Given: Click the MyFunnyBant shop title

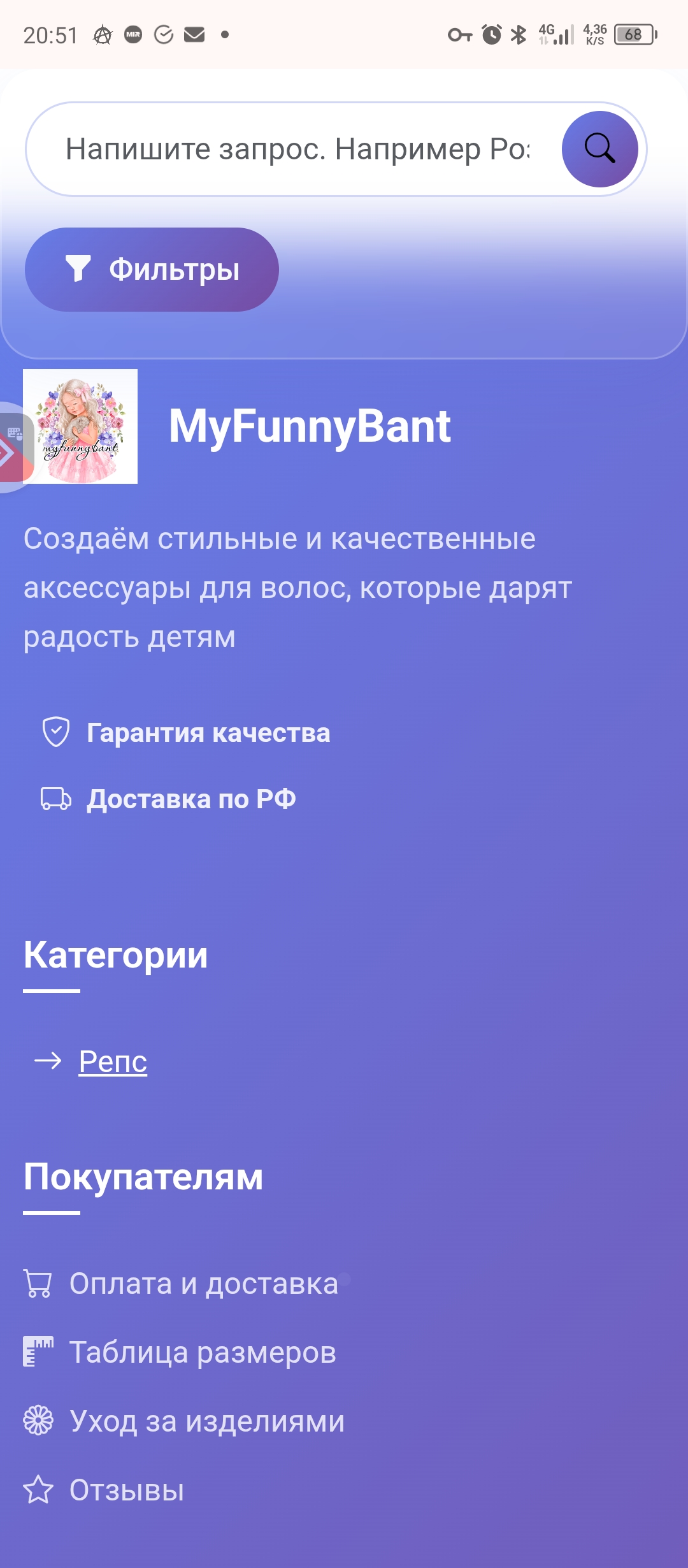Looking at the screenshot, I should tap(310, 427).
